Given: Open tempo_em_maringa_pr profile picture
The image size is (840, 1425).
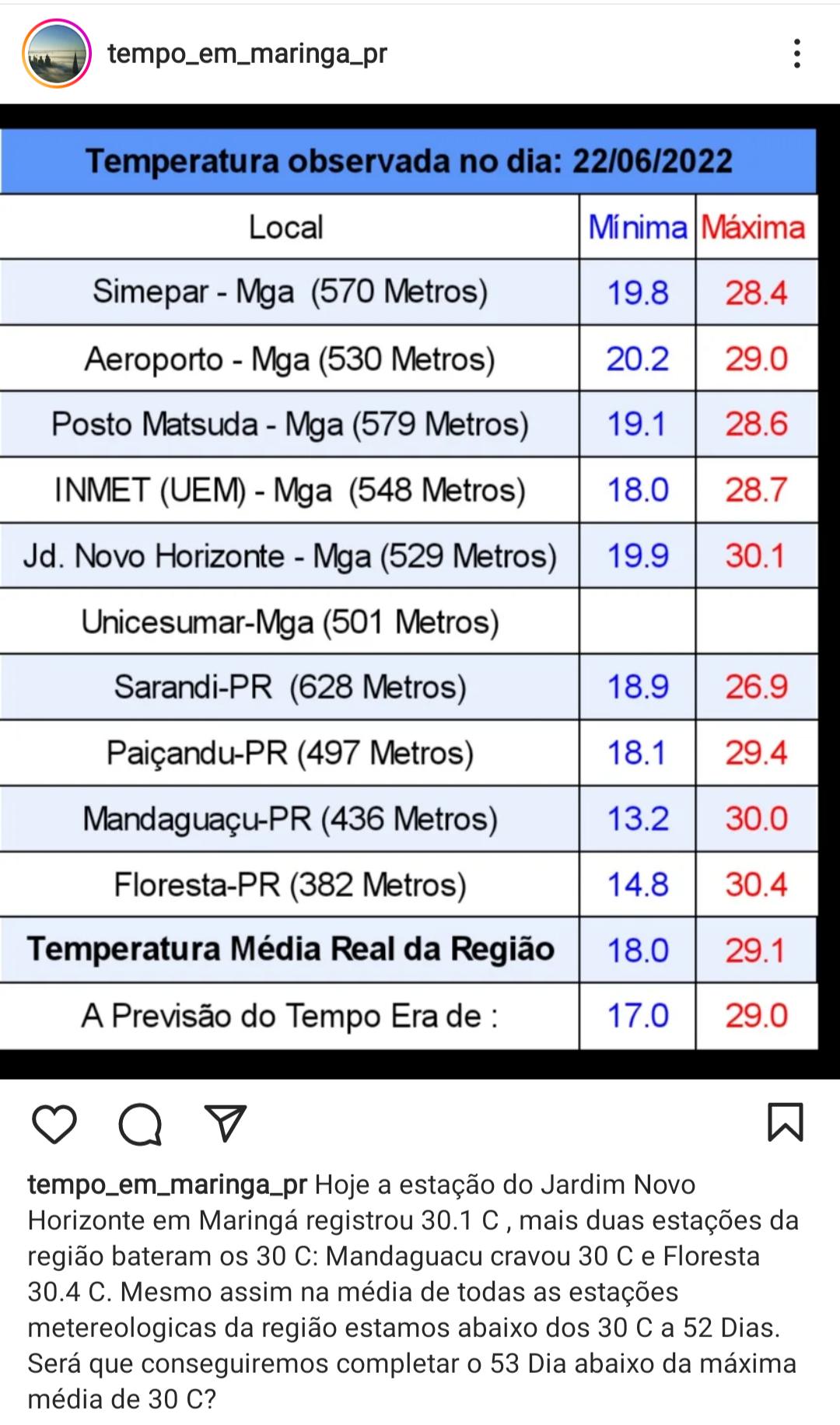Looking at the screenshot, I should coord(57,54).
